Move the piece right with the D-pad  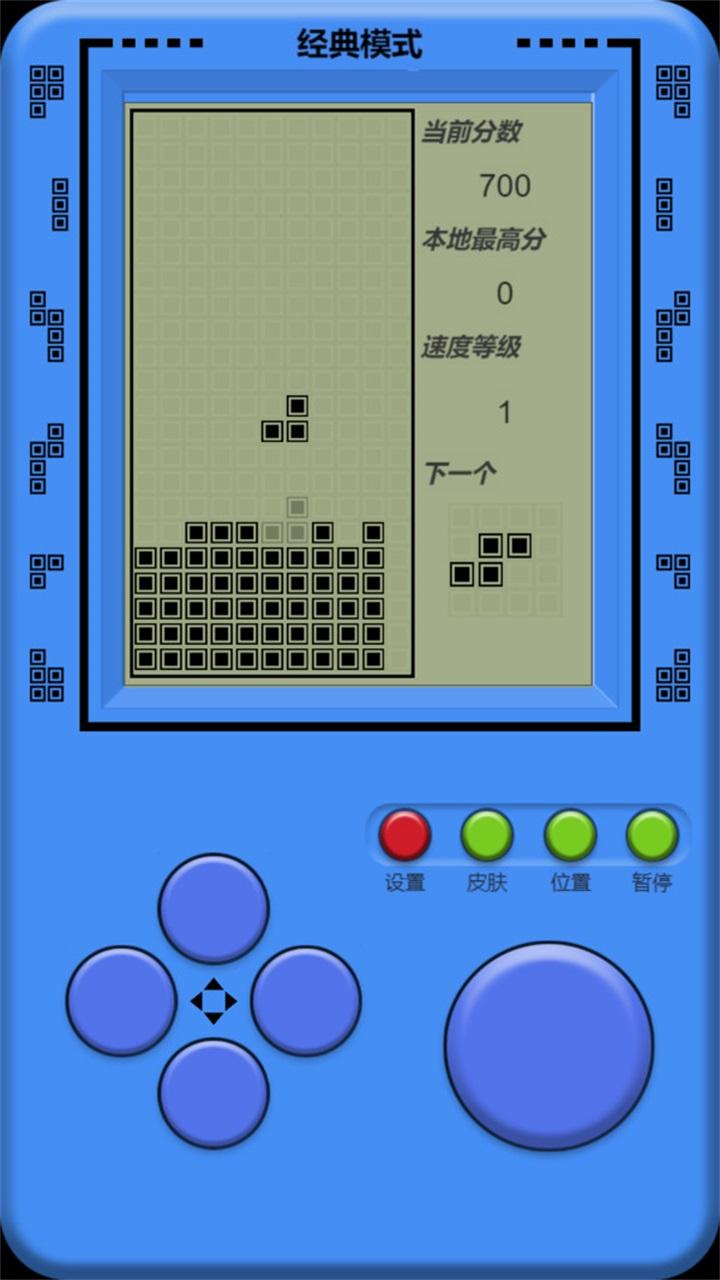click(x=306, y=1000)
